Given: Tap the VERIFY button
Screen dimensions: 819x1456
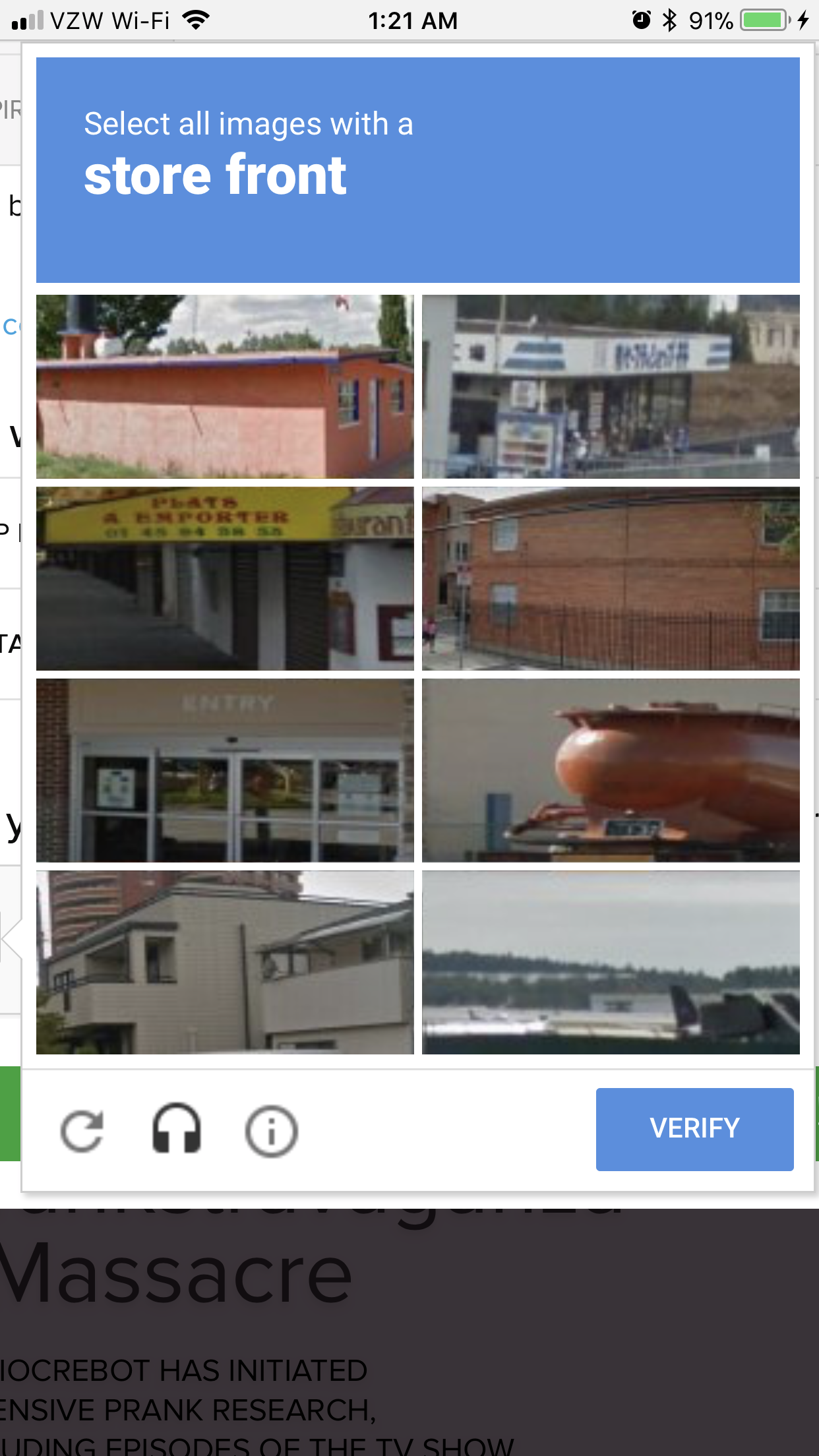Looking at the screenshot, I should (x=694, y=1129).
